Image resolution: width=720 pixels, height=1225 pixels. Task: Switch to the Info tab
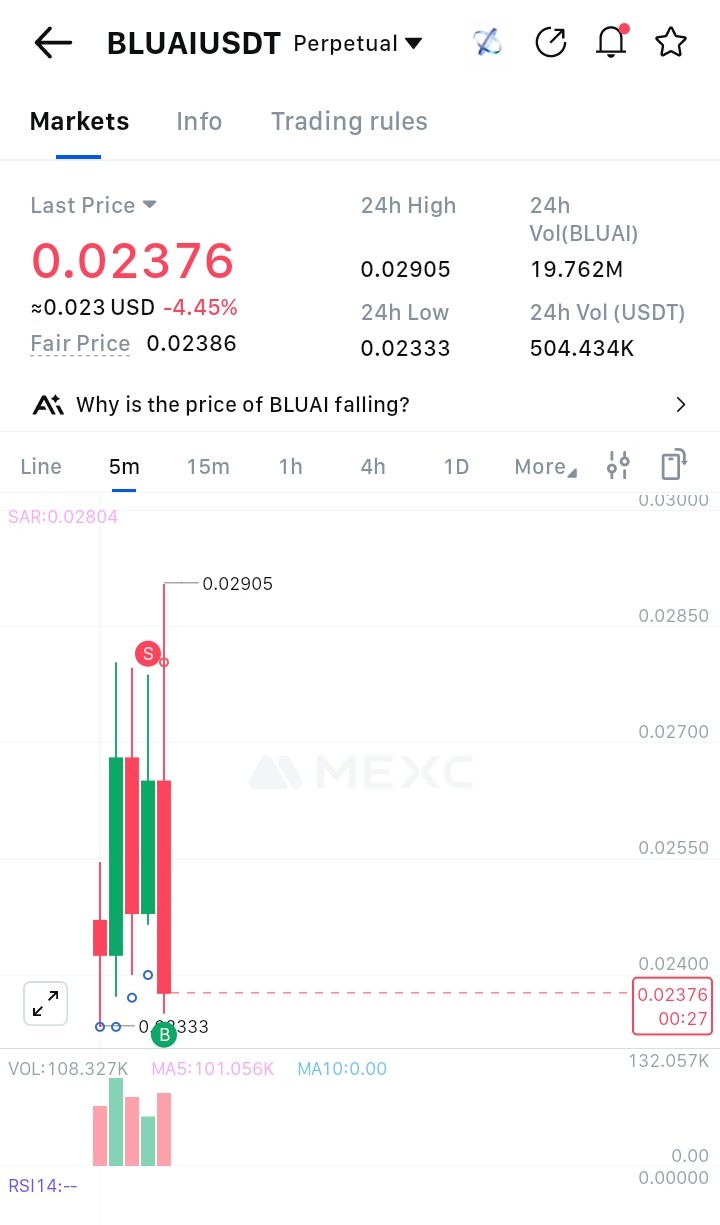[199, 121]
